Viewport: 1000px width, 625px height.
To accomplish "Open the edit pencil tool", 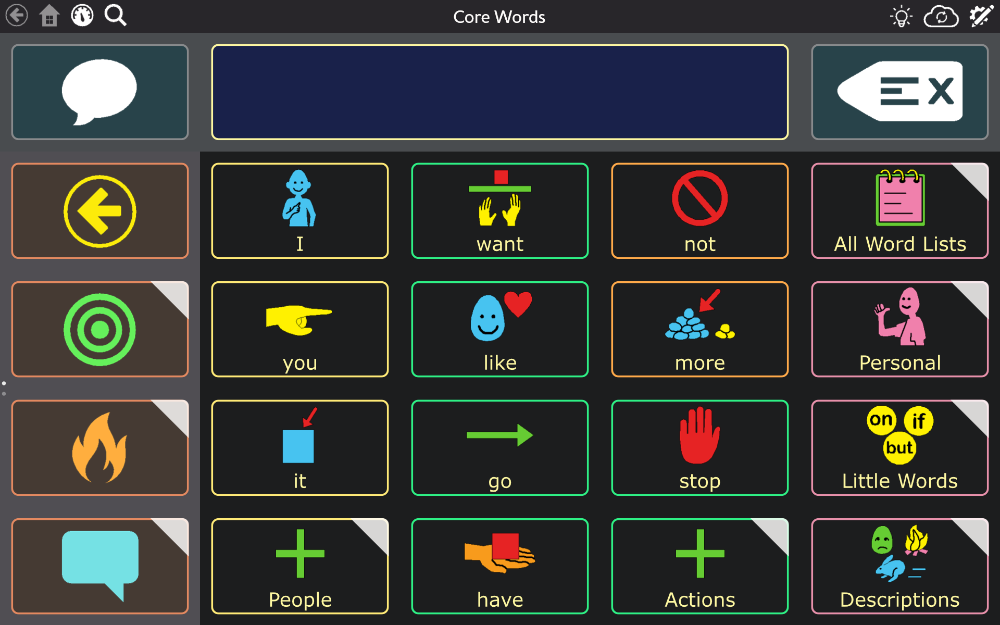I will point(980,16).
